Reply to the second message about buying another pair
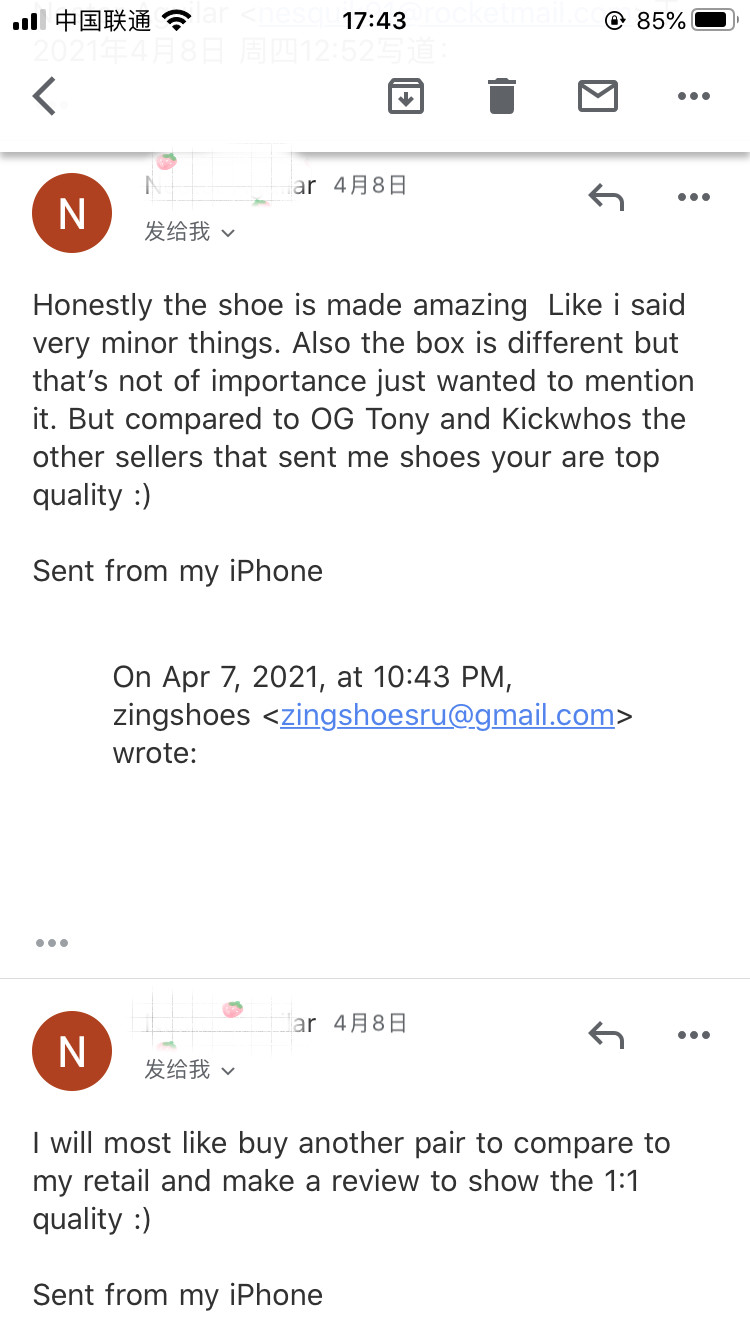Viewport: 750px width, 1334px height. [606, 1035]
